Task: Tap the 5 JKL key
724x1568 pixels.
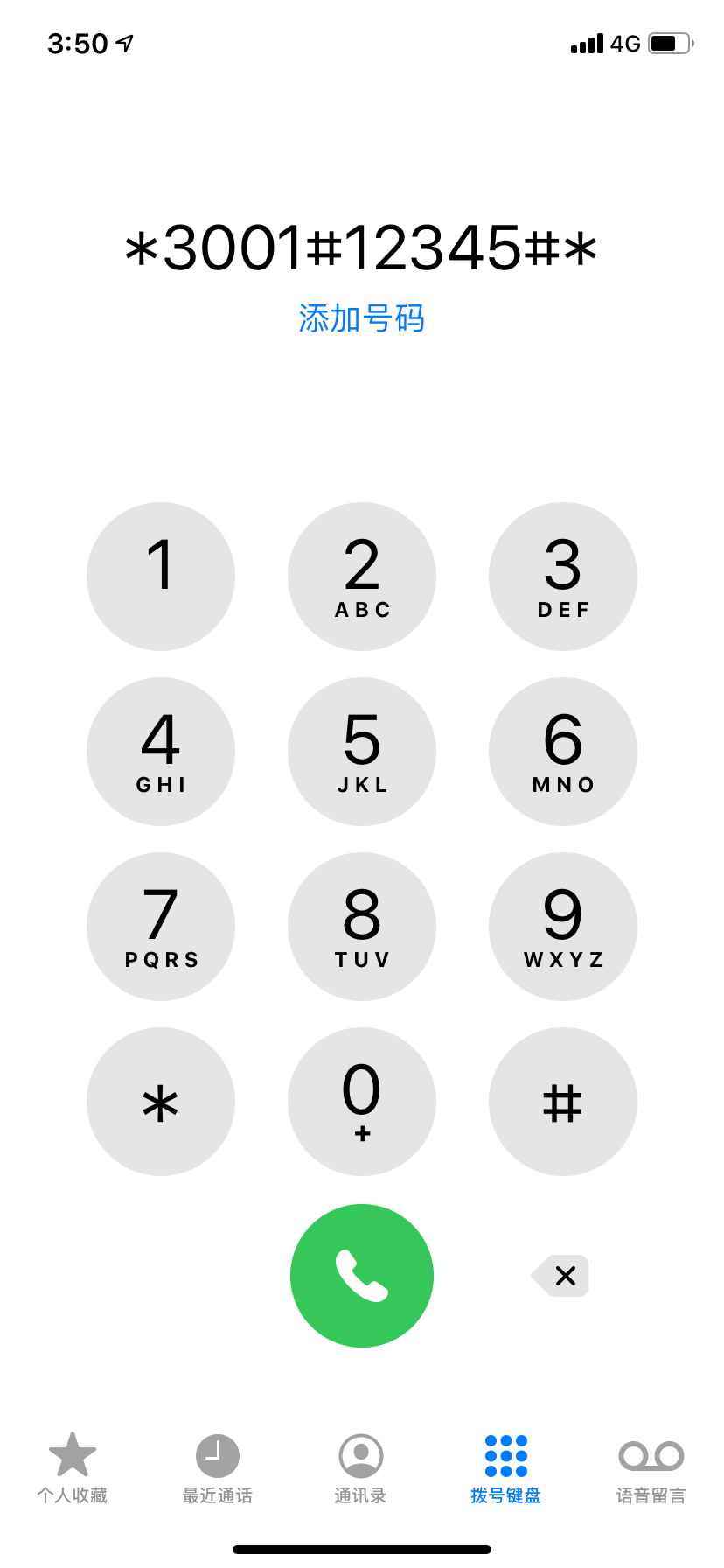Action: (362, 752)
